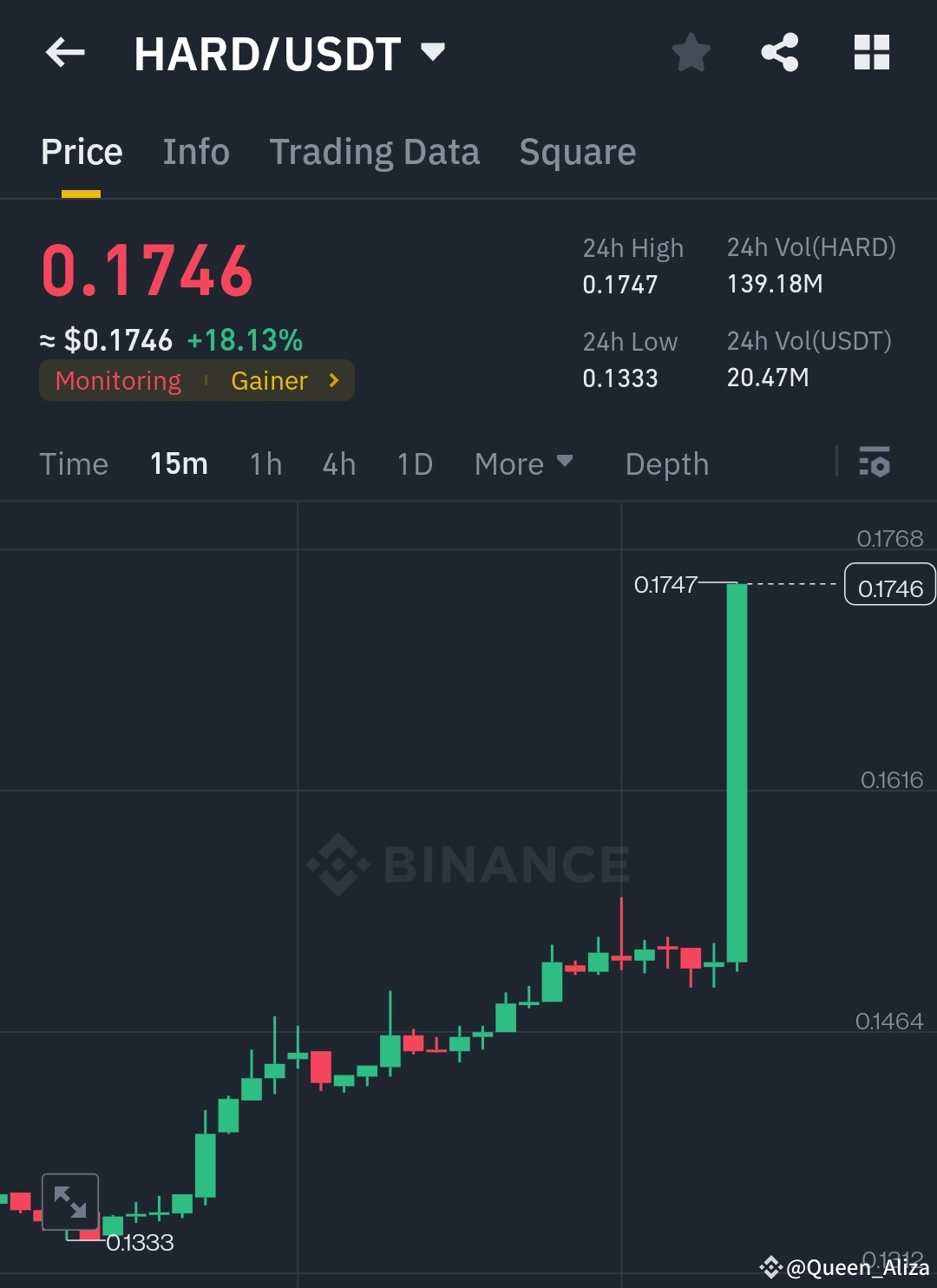Tap the fullscreen expand icon on the chart
This screenshot has width=937, height=1288.
pyautogui.click(x=71, y=1203)
